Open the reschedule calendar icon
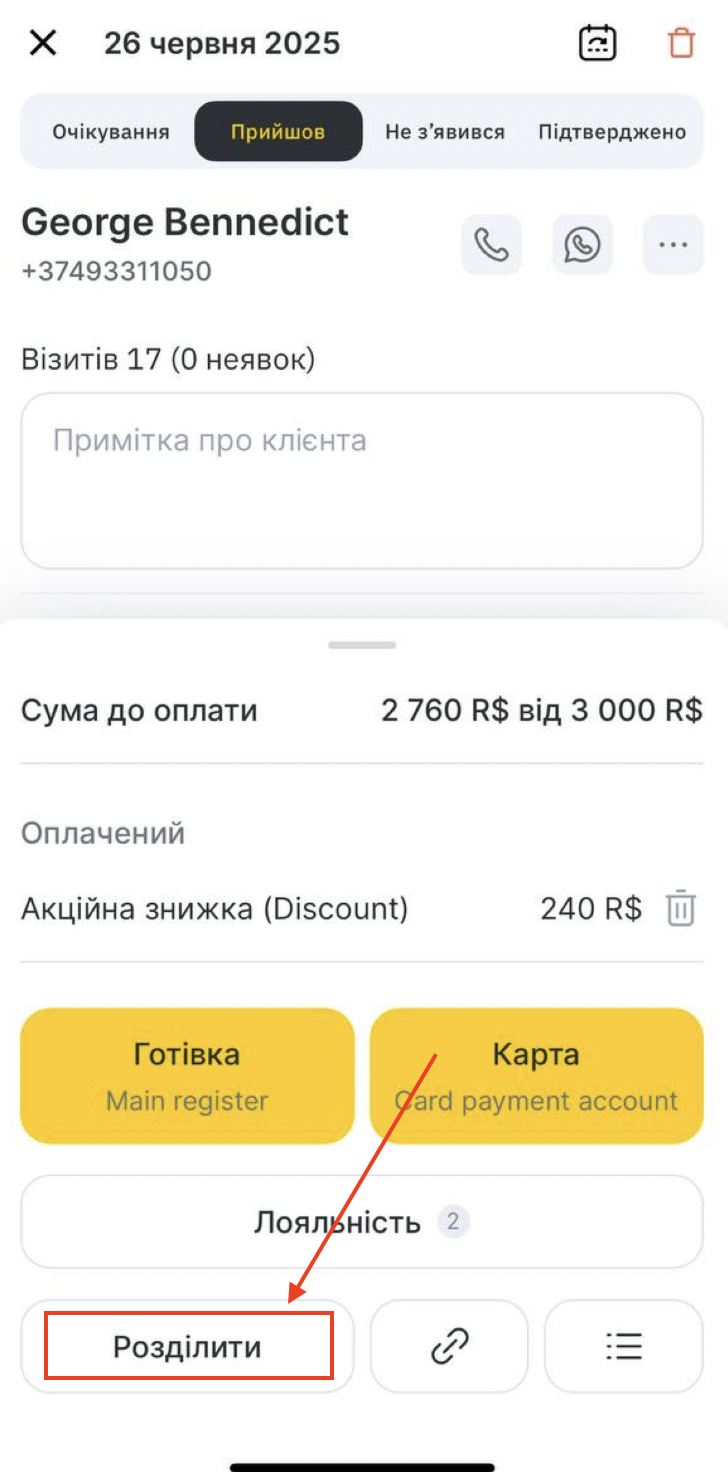This screenshot has width=728, height=1472. (598, 43)
